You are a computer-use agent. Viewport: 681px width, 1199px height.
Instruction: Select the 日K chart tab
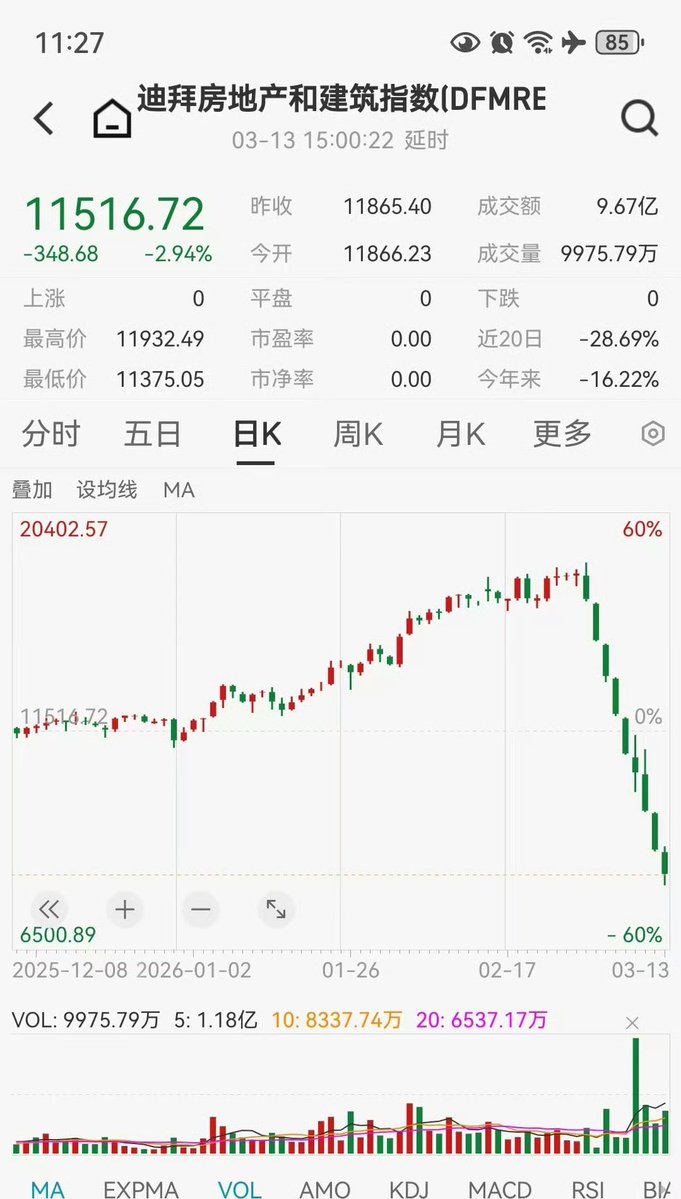(x=256, y=434)
